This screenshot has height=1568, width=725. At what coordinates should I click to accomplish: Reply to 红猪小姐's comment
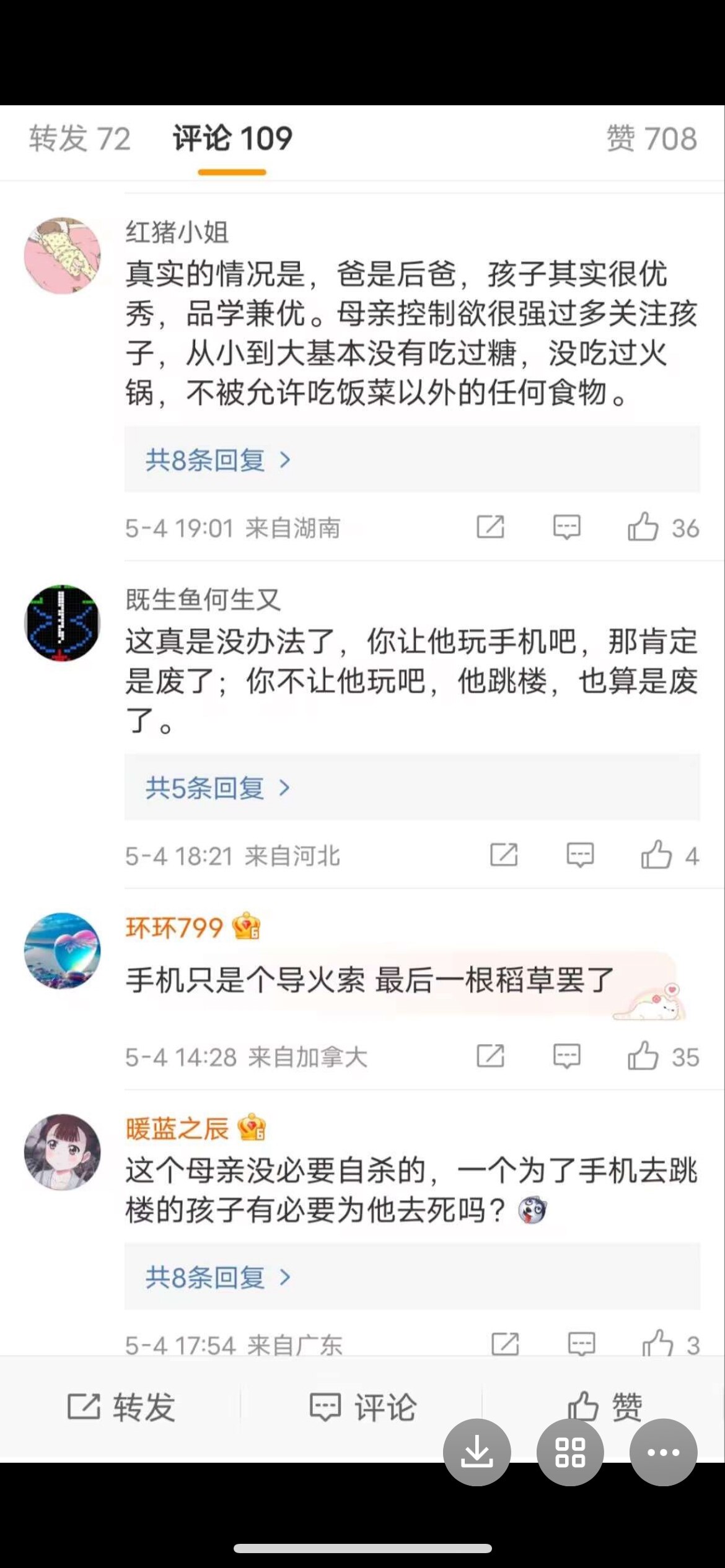pos(566,528)
